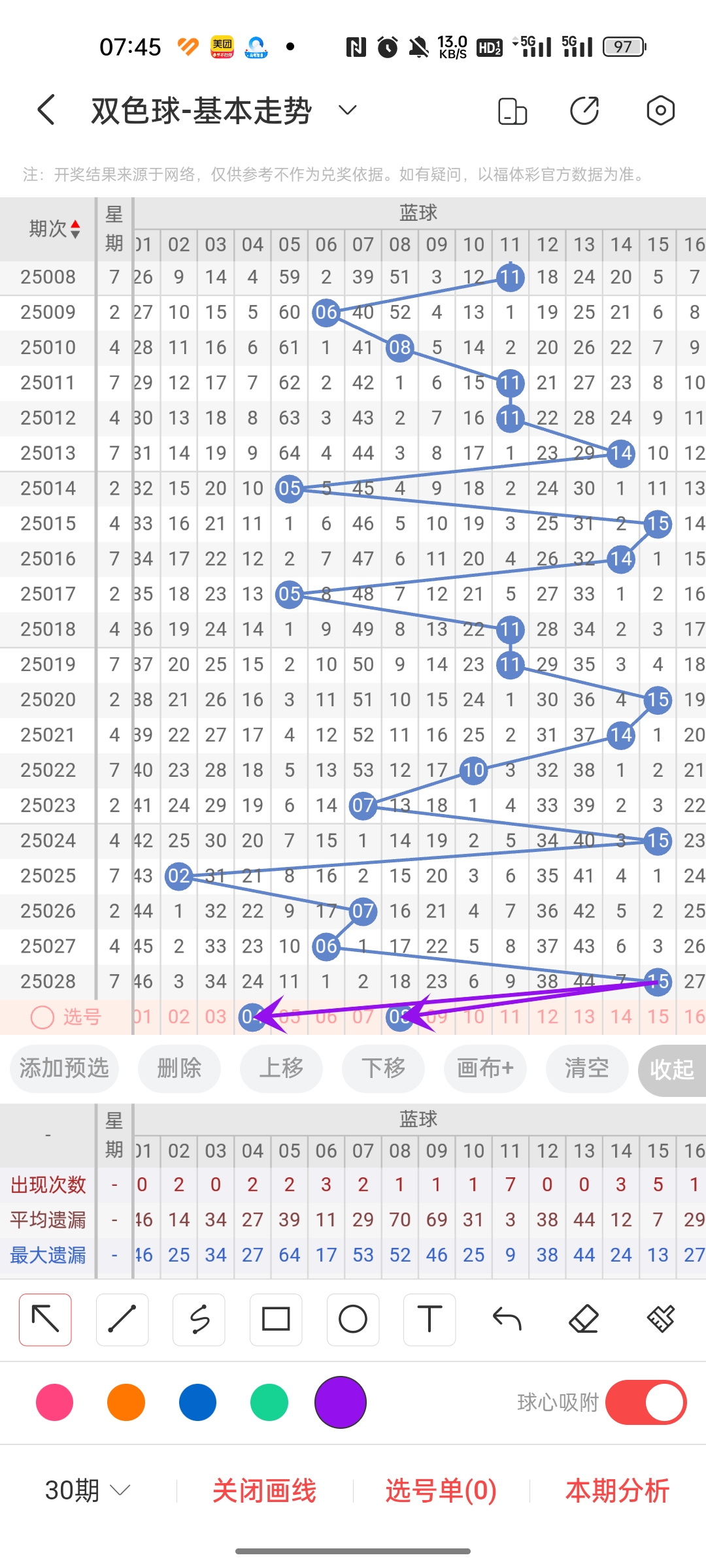This screenshot has width=706, height=1568.
Task: Enable 球心吸附 snapping switch
Action: tap(646, 1401)
